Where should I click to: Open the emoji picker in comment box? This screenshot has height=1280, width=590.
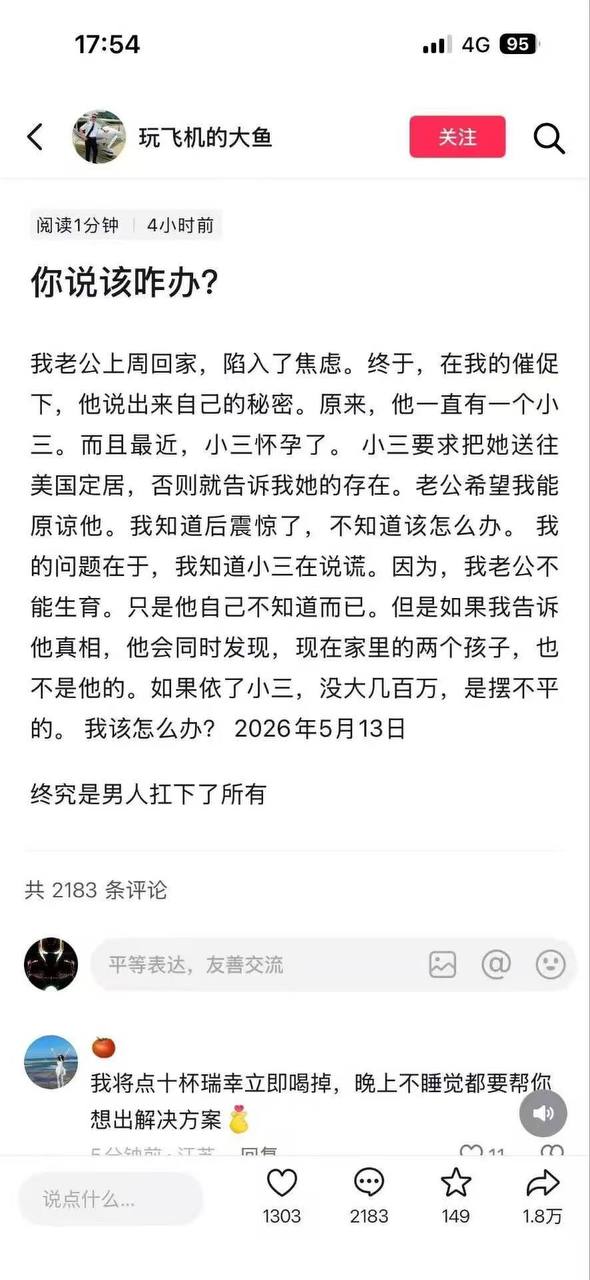[x=550, y=964]
